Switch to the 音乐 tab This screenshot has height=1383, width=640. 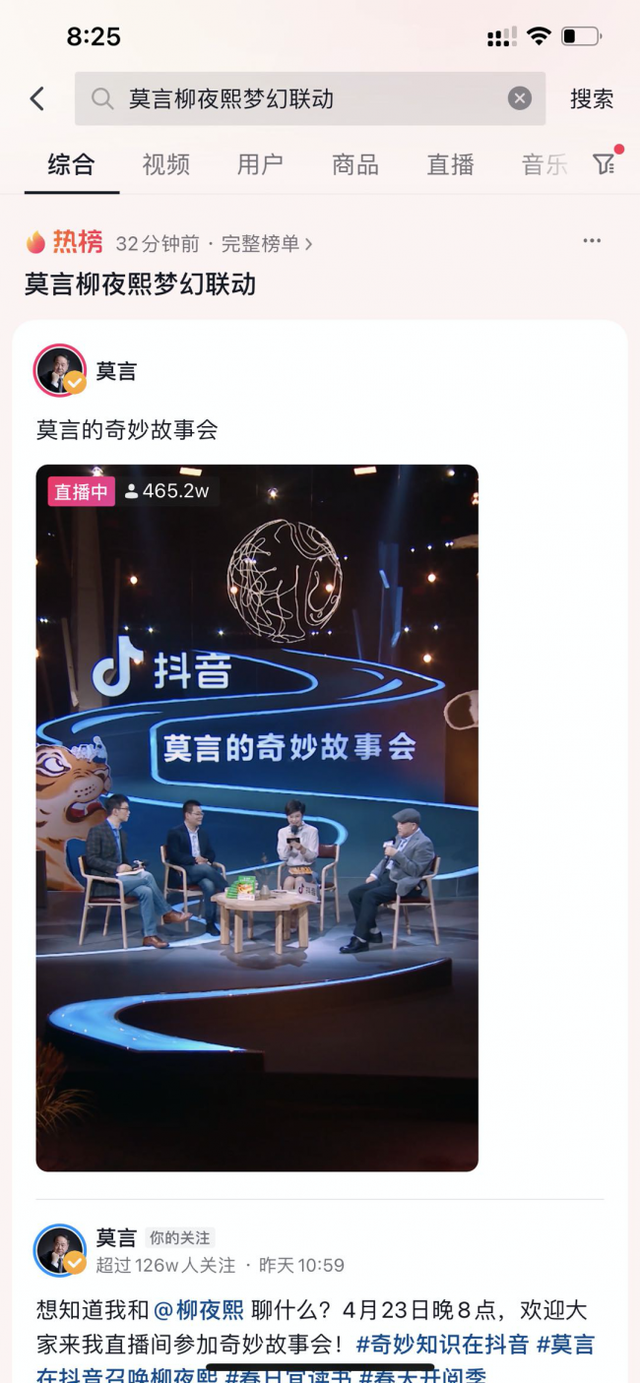tap(544, 165)
